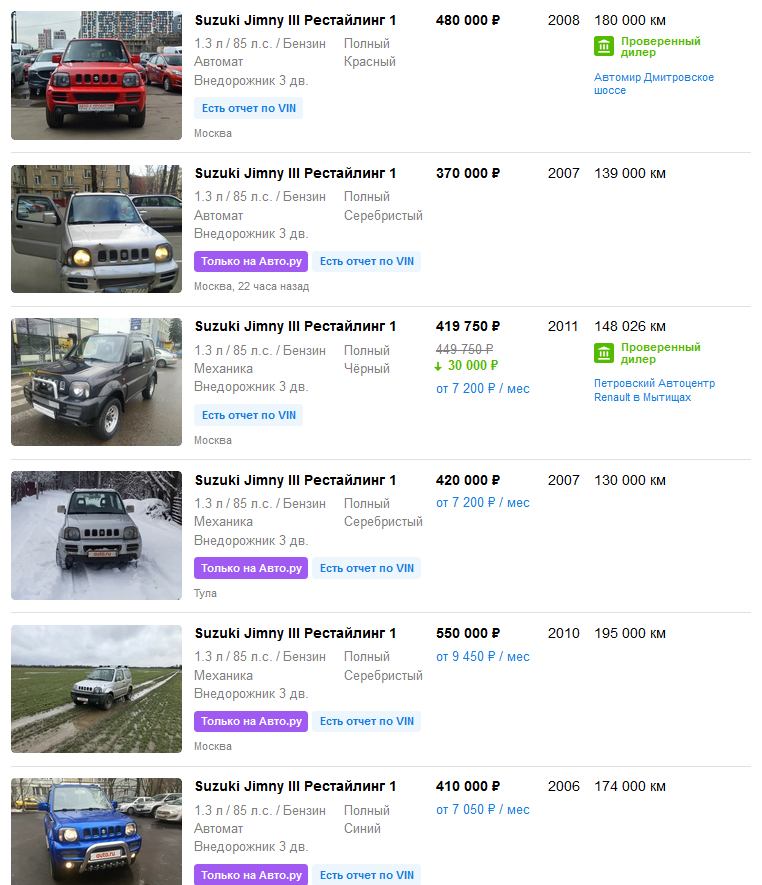Visit dealer Петровский Автоцентр Renault в Мытищах
Image resolution: width=762 pixels, height=885 pixels.
tap(654, 390)
